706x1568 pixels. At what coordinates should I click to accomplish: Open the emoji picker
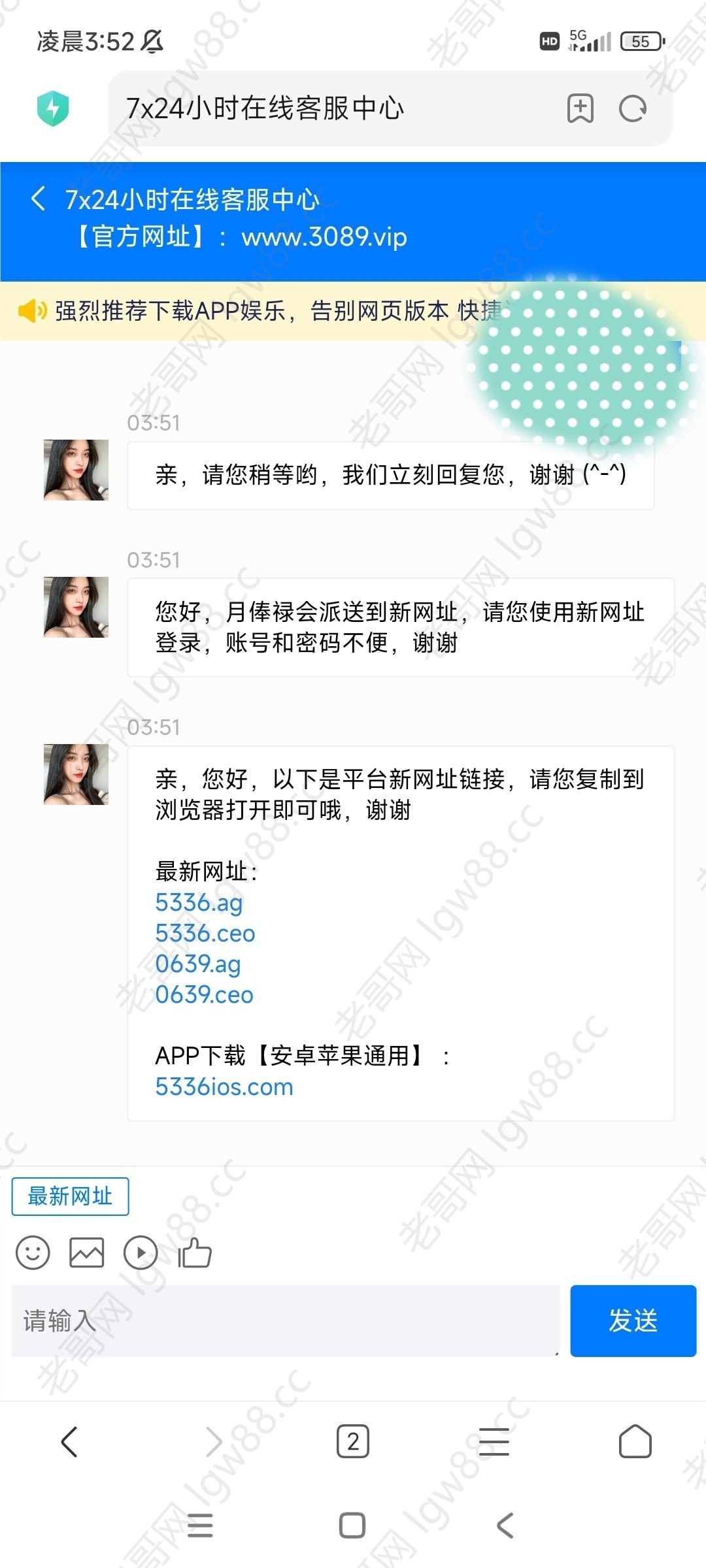[x=33, y=1252]
